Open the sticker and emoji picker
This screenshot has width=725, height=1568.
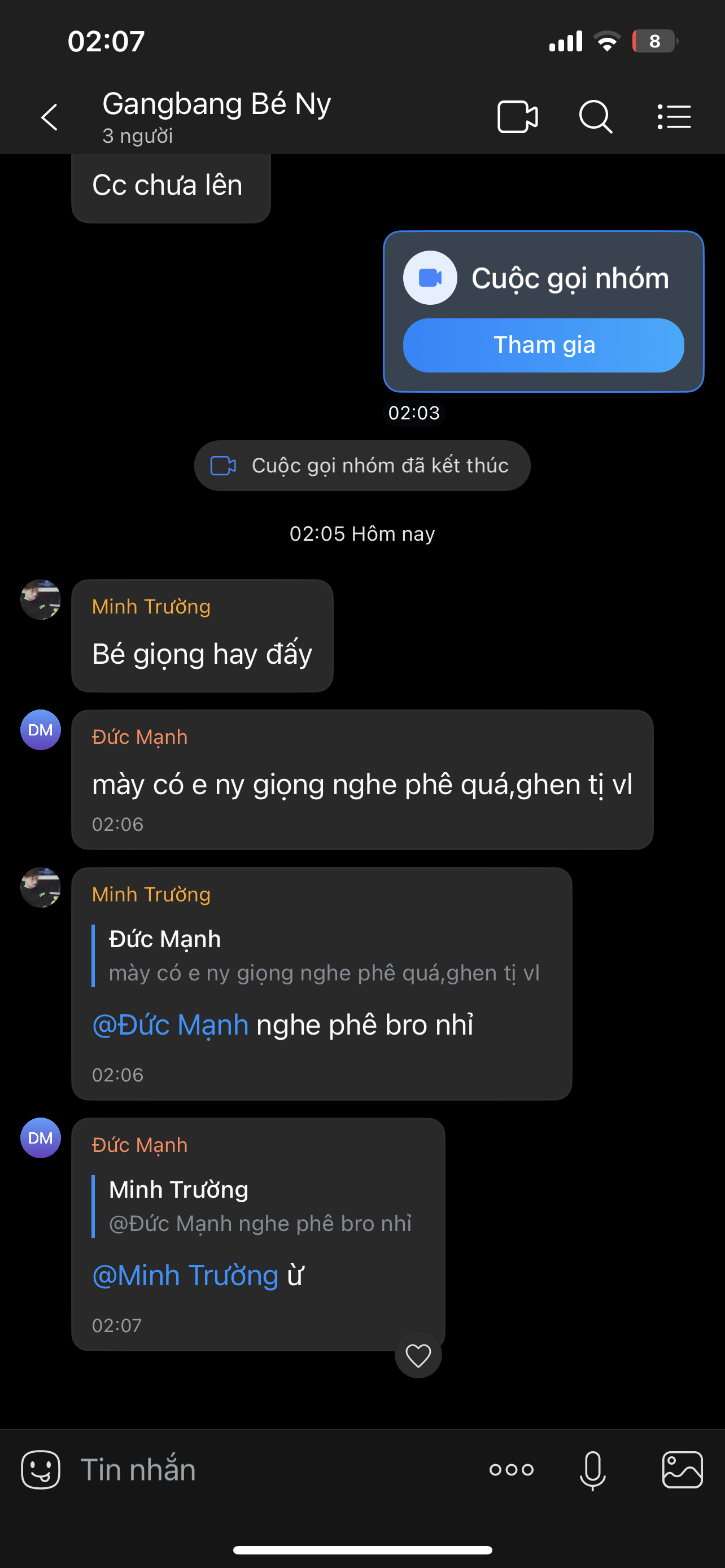tap(41, 1469)
